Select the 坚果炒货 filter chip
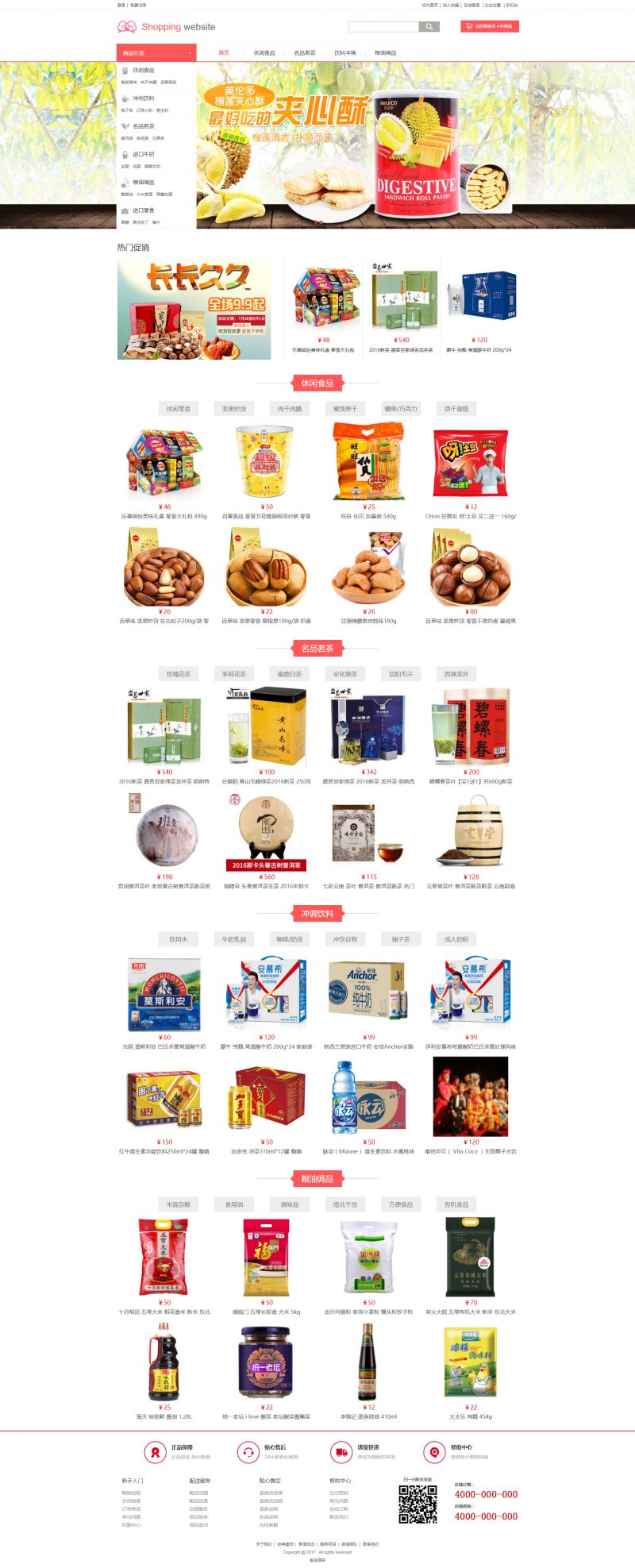This screenshot has width=635, height=1568. [x=234, y=409]
